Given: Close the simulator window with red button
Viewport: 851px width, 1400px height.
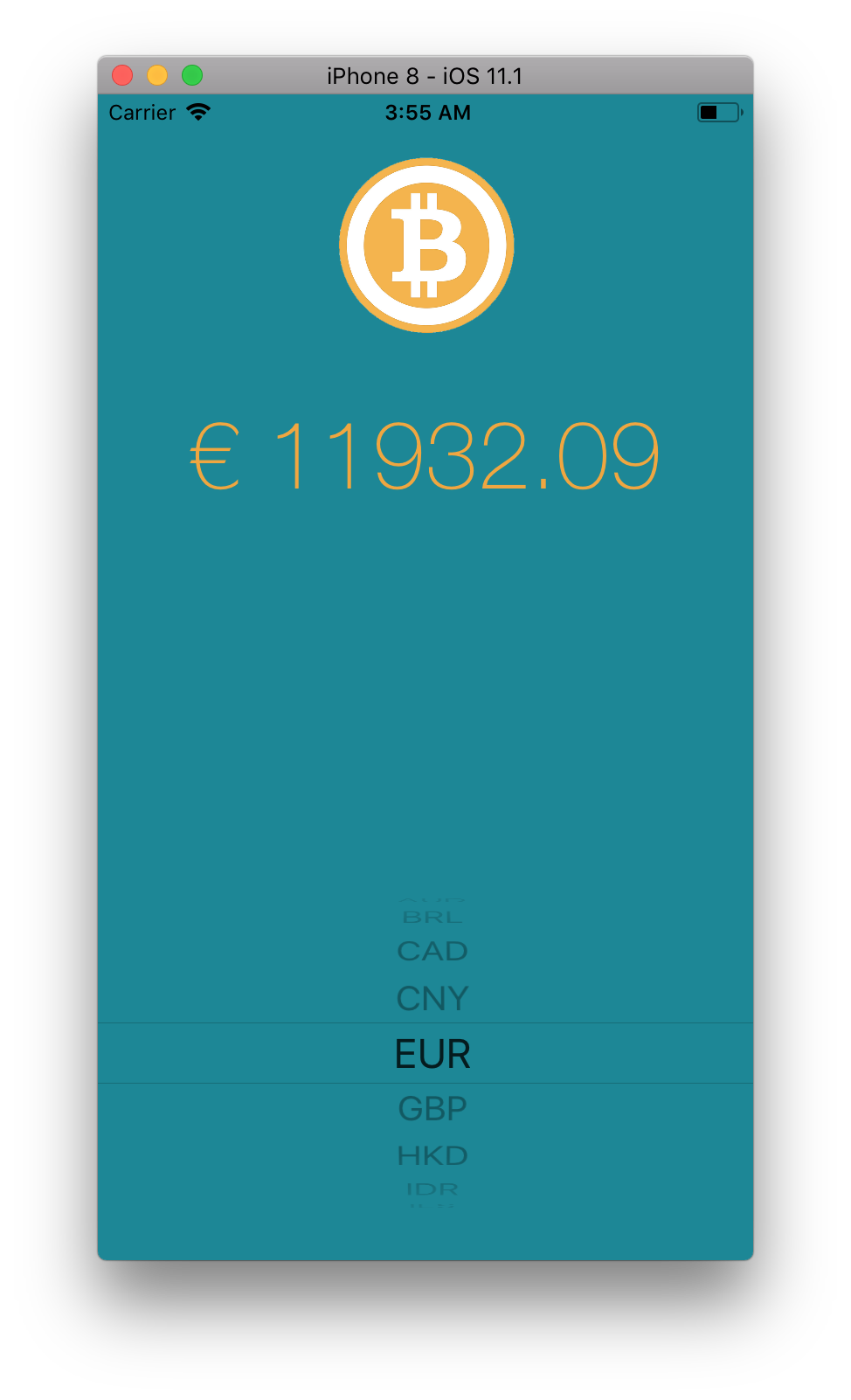Looking at the screenshot, I should click(122, 76).
